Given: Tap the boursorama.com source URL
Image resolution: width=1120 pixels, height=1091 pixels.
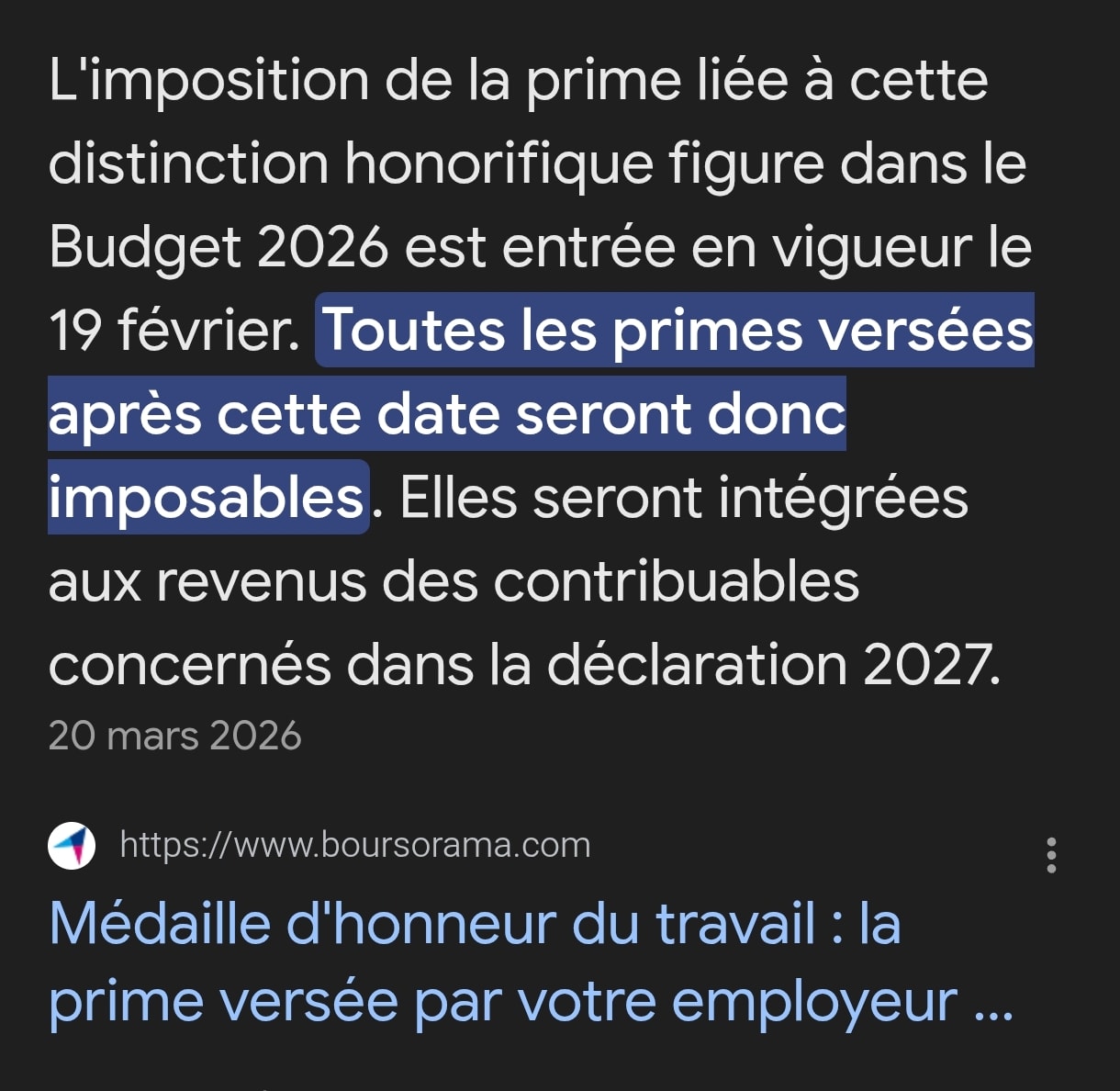Looking at the screenshot, I should point(355,844).
